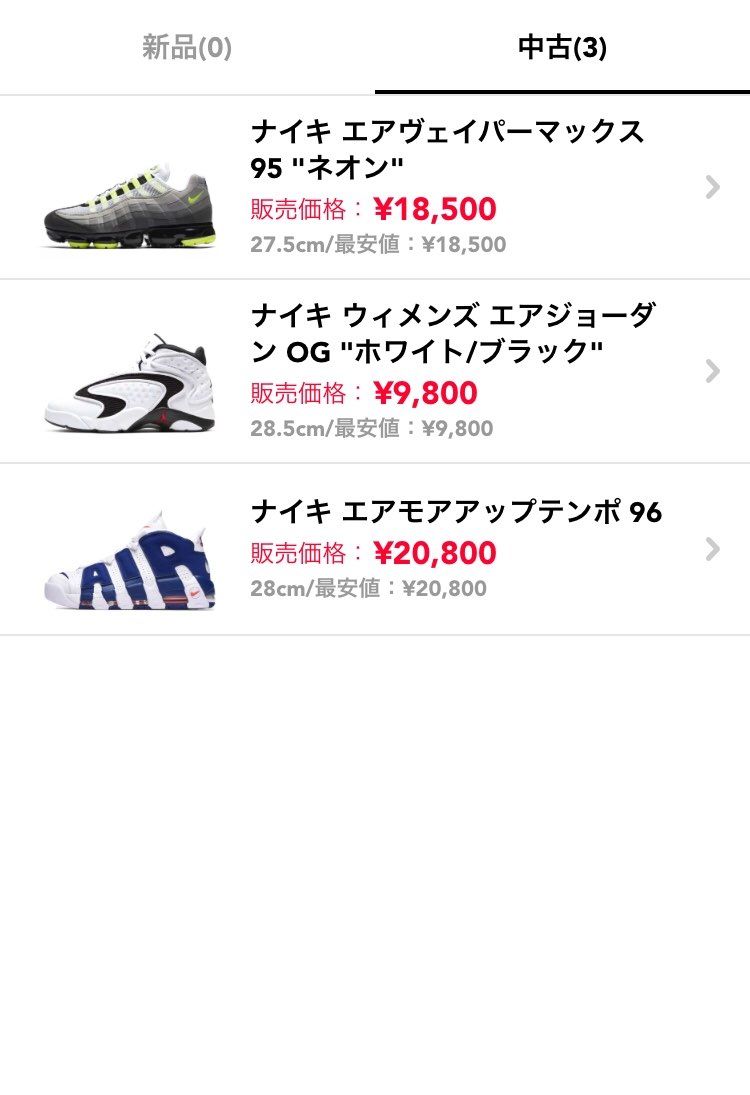The width and height of the screenshot is (750, 1095).
Task: Open details via the Uptempo 96 chevron
Action: pyautogui.click(x=712, y=550)
